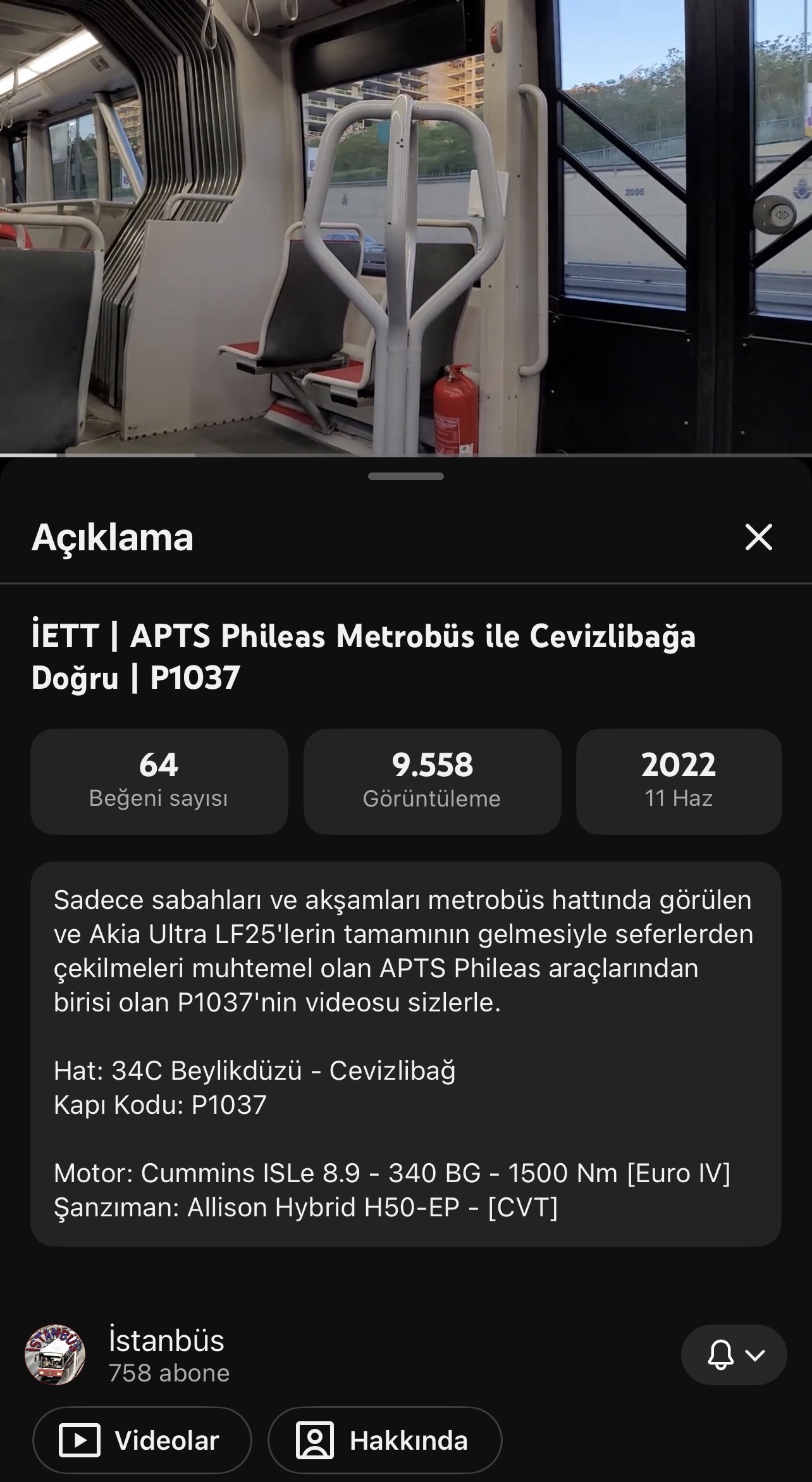Open notification bell dropdown for İstanbüs
The width and height of the screenshot is (812, 1482).
point(734,1355)
